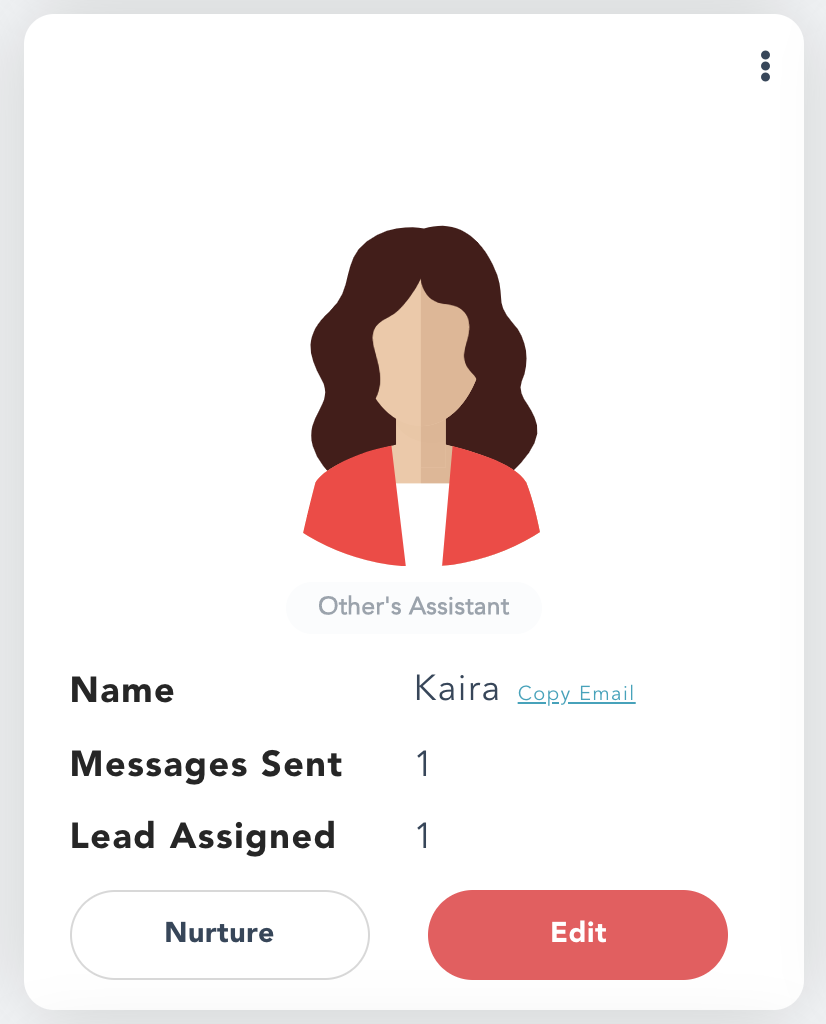Open the three-dot overflow menu

(765, 66)
